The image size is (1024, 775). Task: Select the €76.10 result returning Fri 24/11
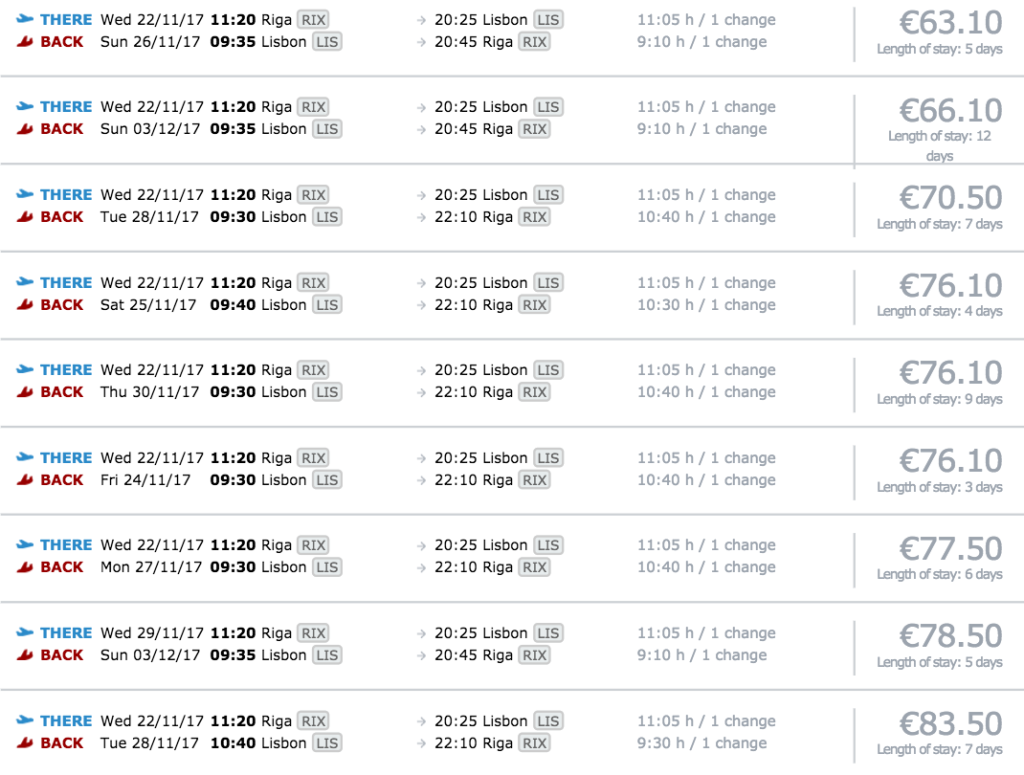(949, 461)
